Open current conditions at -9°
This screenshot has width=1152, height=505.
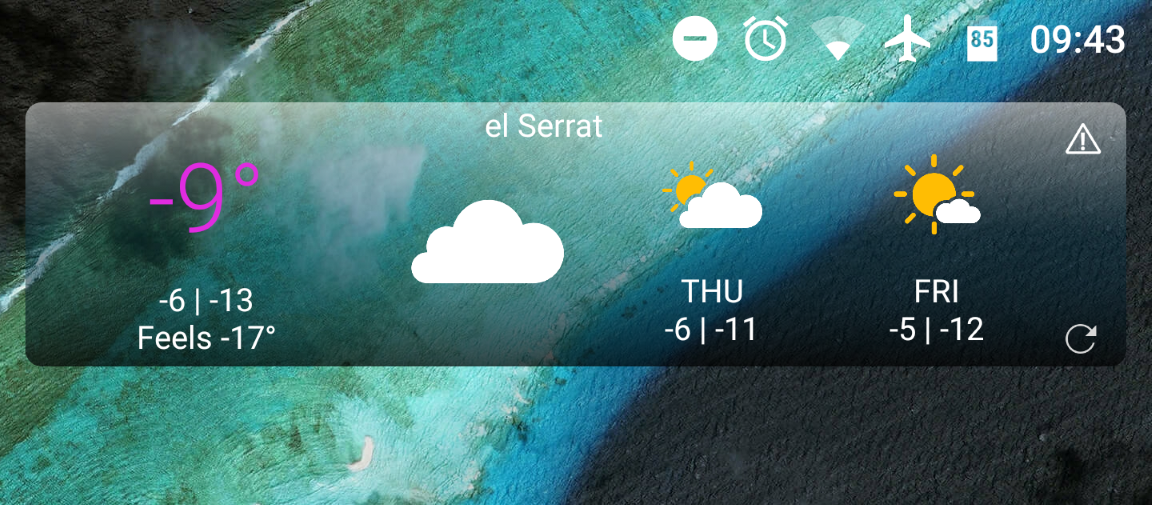pyautogui.click(x=204, y=199)
